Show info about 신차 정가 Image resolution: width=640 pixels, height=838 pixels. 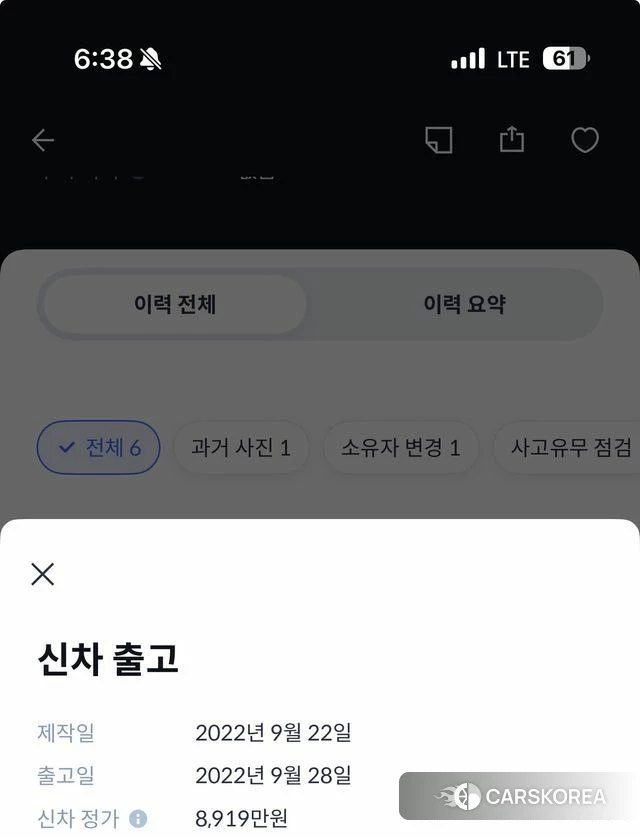(138, 819)
